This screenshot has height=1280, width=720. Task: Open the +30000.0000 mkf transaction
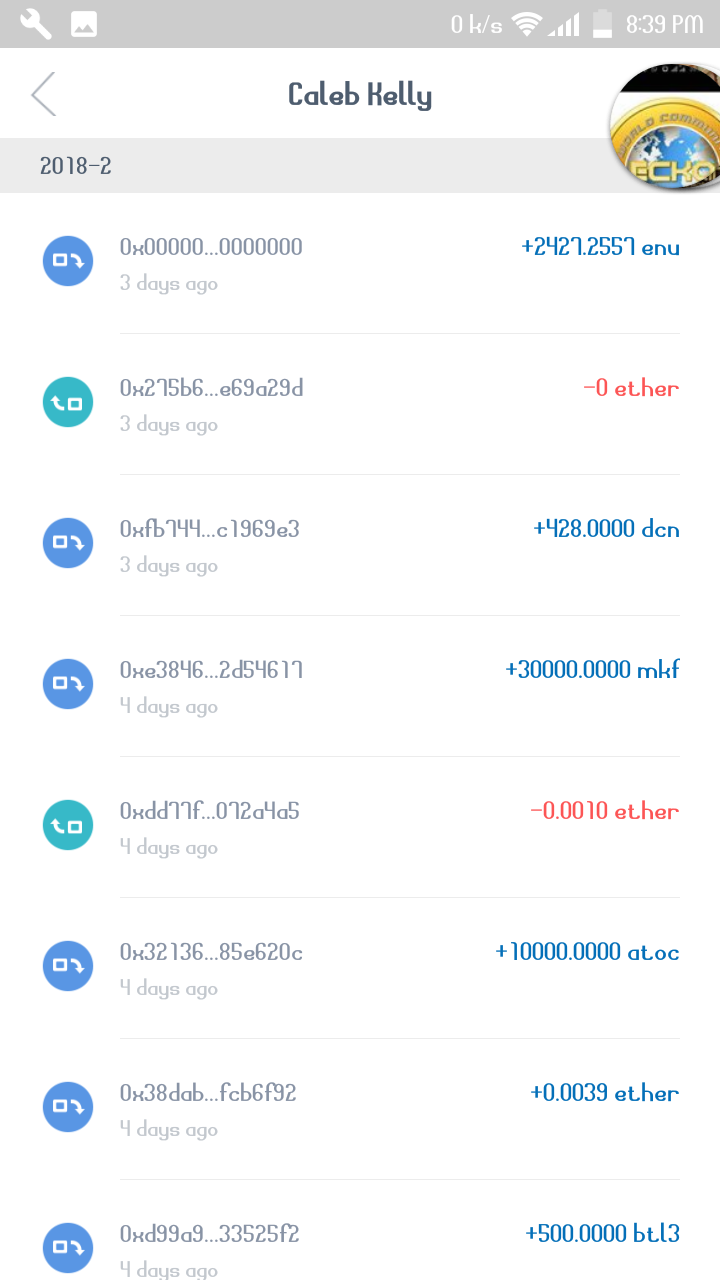pos(360,686)
